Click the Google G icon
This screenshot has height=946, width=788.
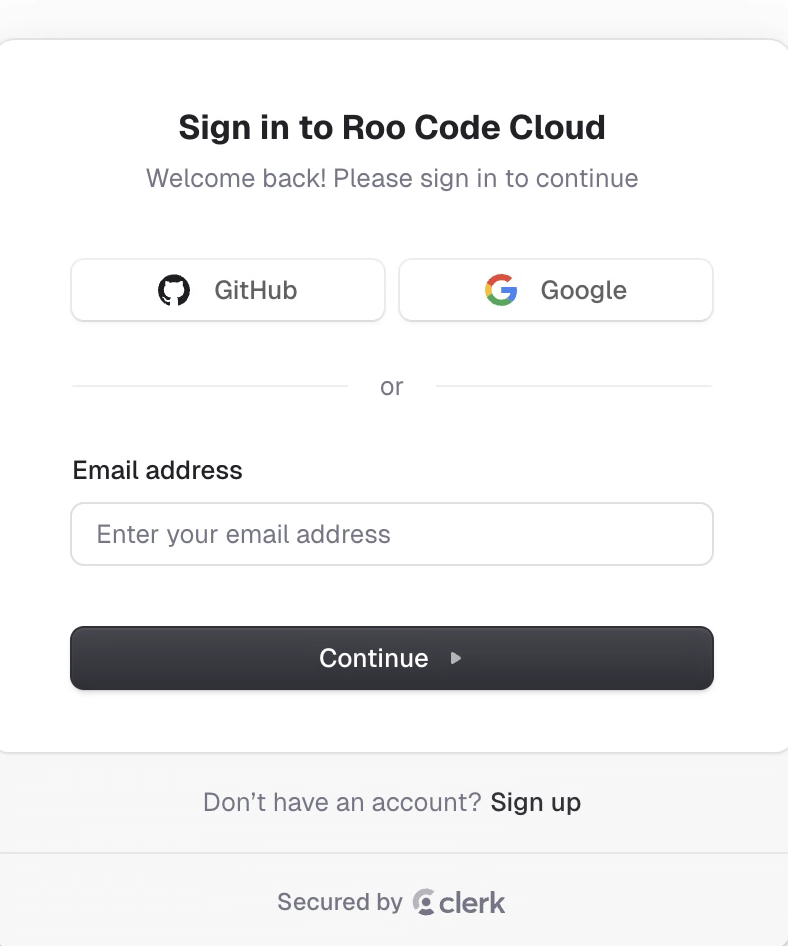[x=501, y=290]
